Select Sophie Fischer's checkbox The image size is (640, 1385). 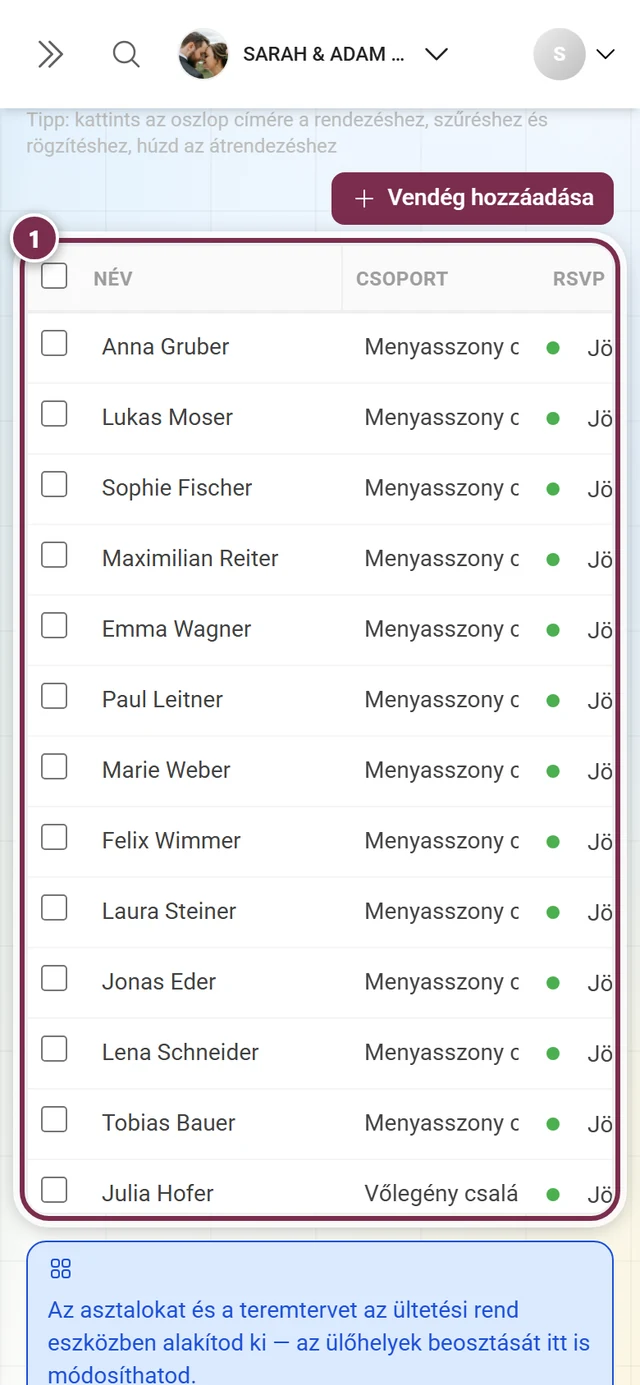pos(54,484)
